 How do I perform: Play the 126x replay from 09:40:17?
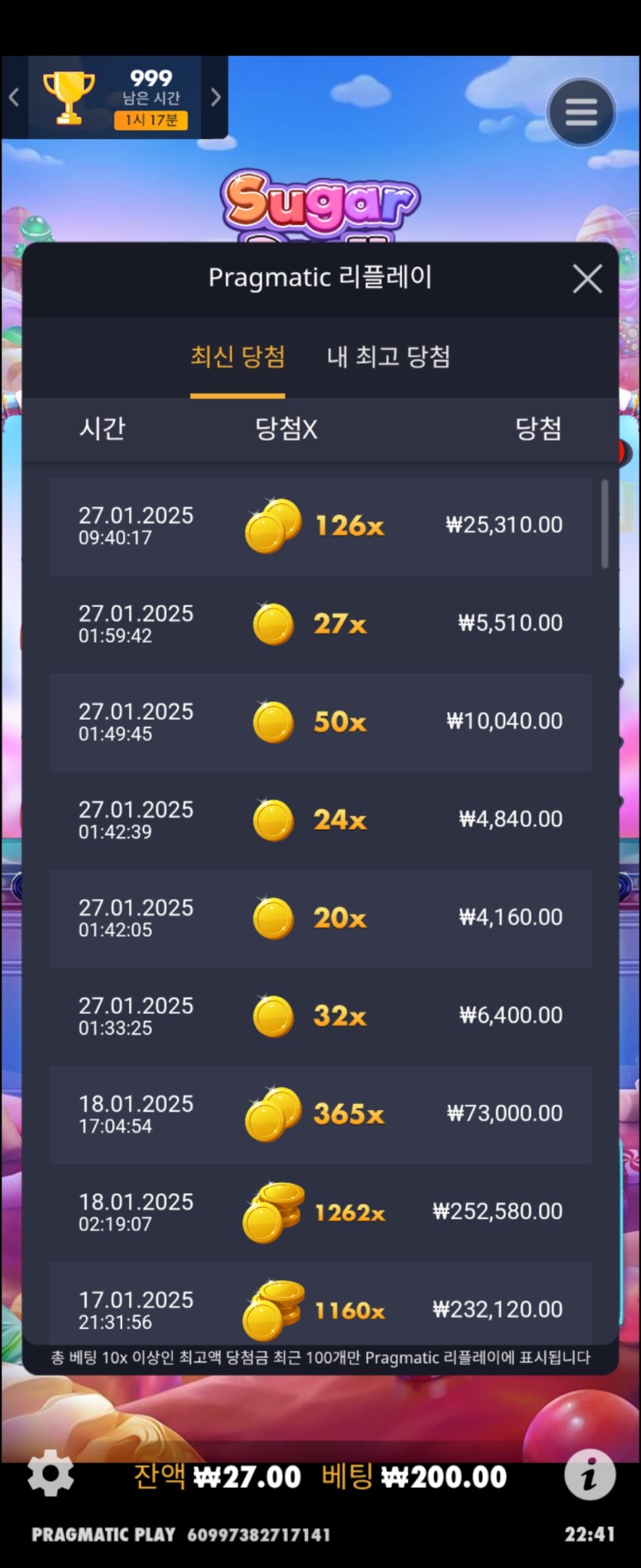320,526
